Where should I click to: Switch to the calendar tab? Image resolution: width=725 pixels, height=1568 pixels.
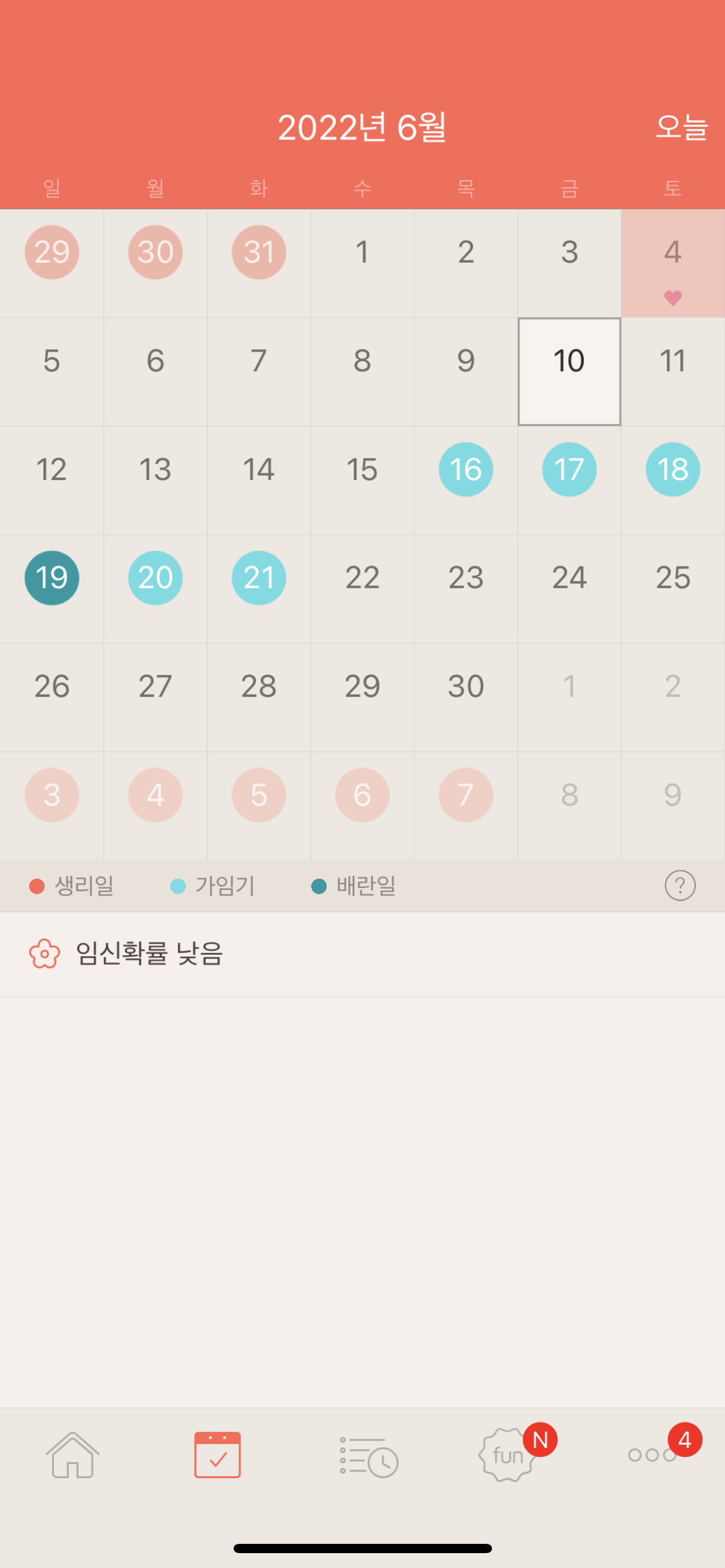(x=217, y=1455)
